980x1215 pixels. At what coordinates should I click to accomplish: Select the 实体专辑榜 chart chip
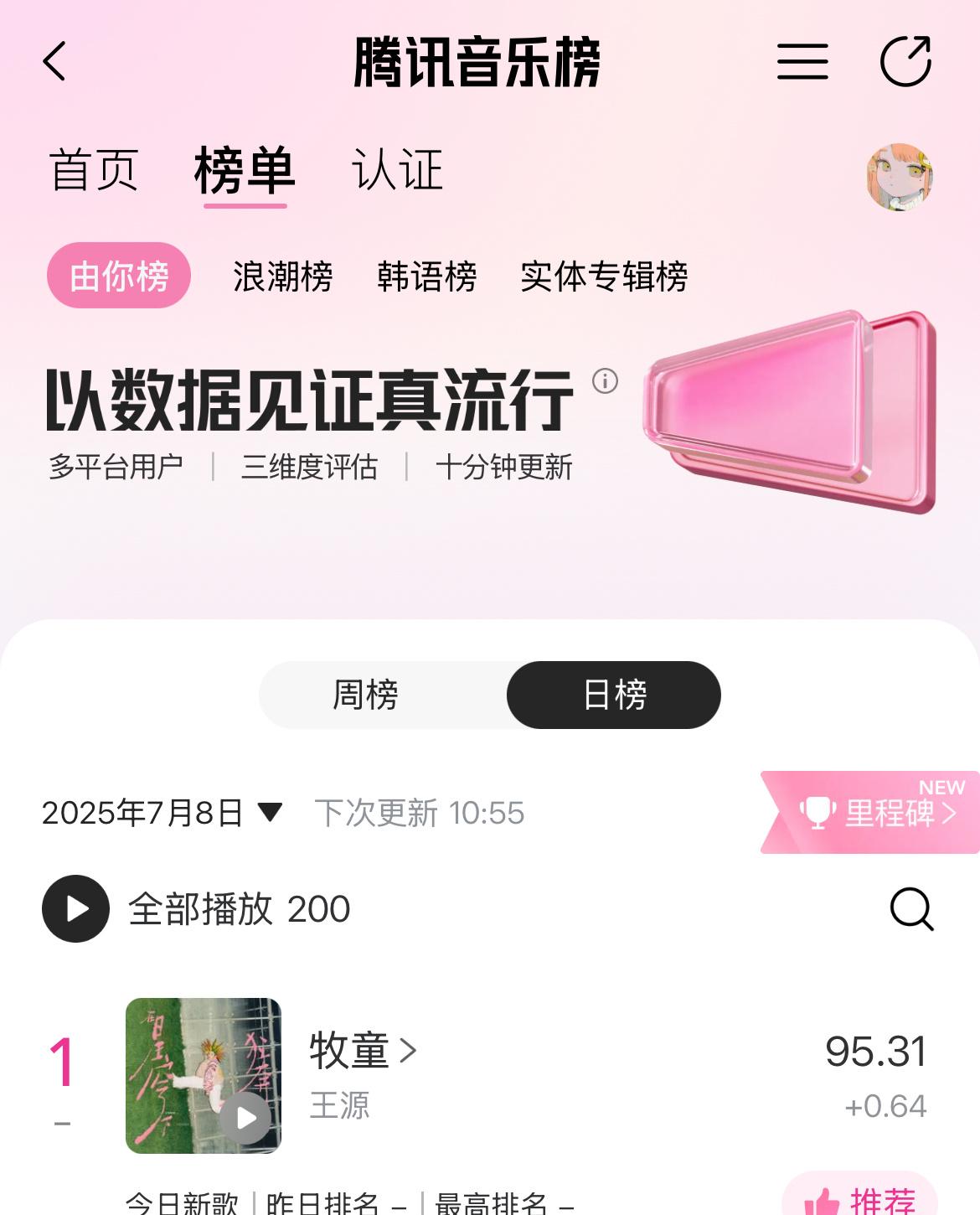[604, 277]
